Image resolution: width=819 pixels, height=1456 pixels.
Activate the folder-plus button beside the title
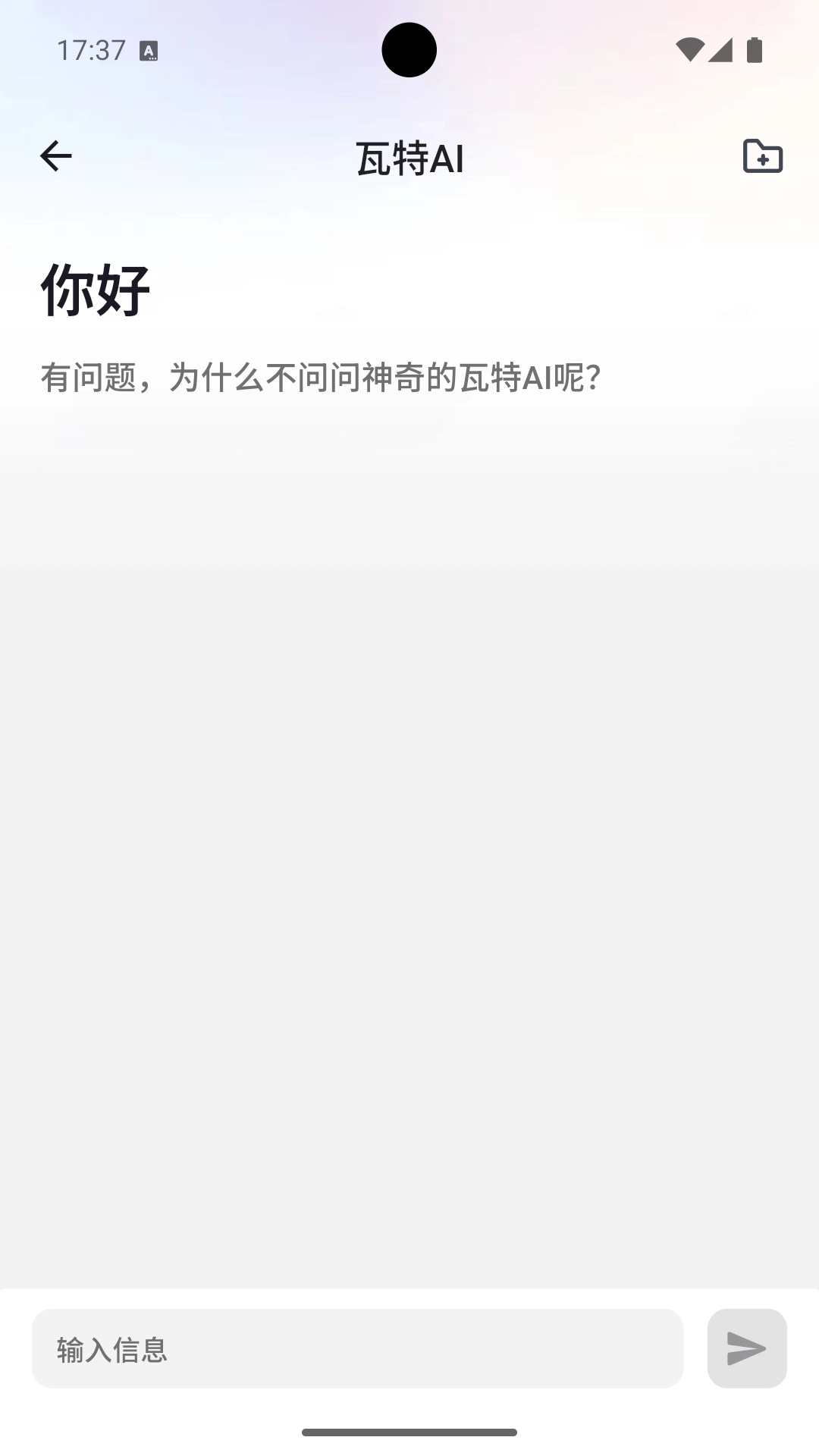(763, 157)
